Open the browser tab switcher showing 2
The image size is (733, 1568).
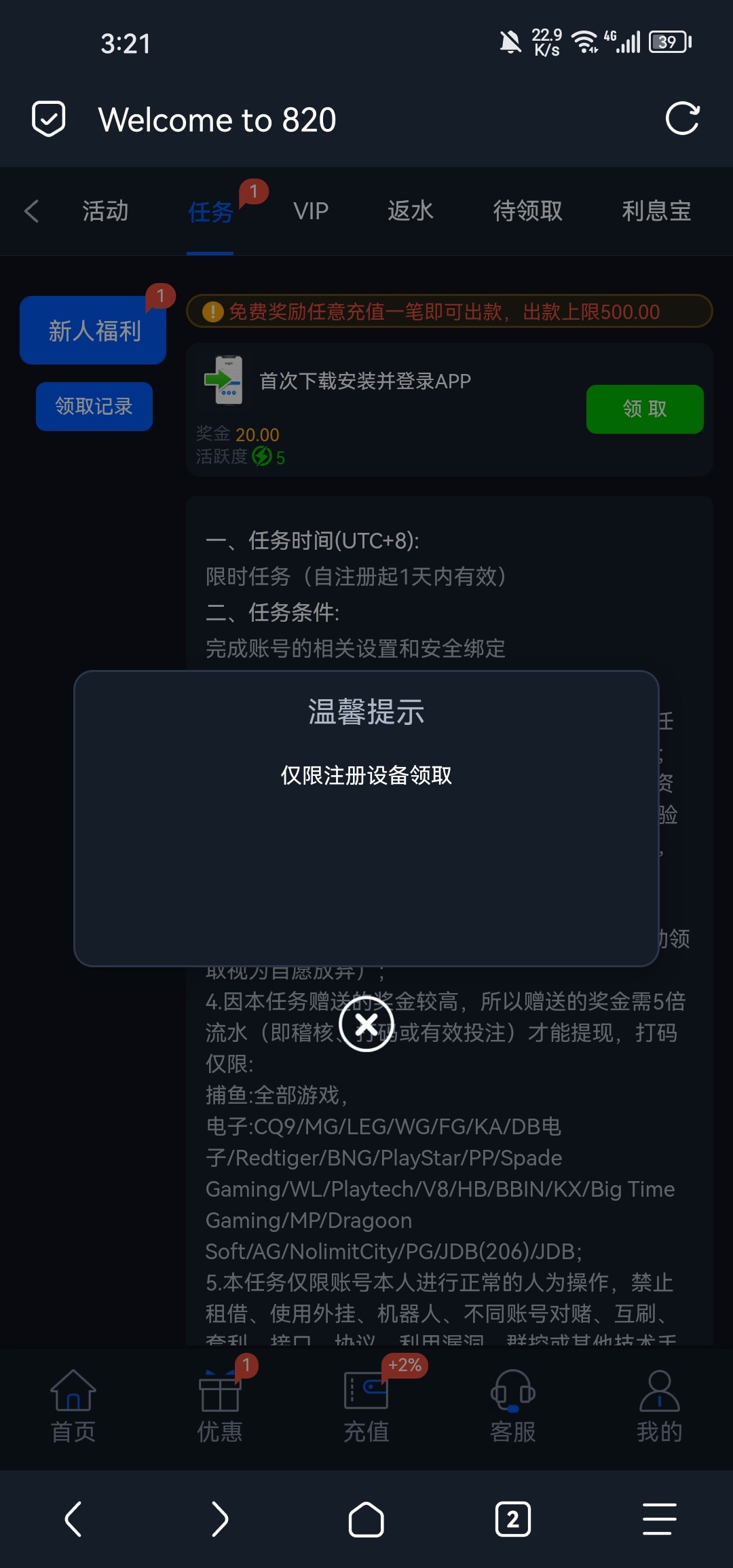tap(512, 1519)
